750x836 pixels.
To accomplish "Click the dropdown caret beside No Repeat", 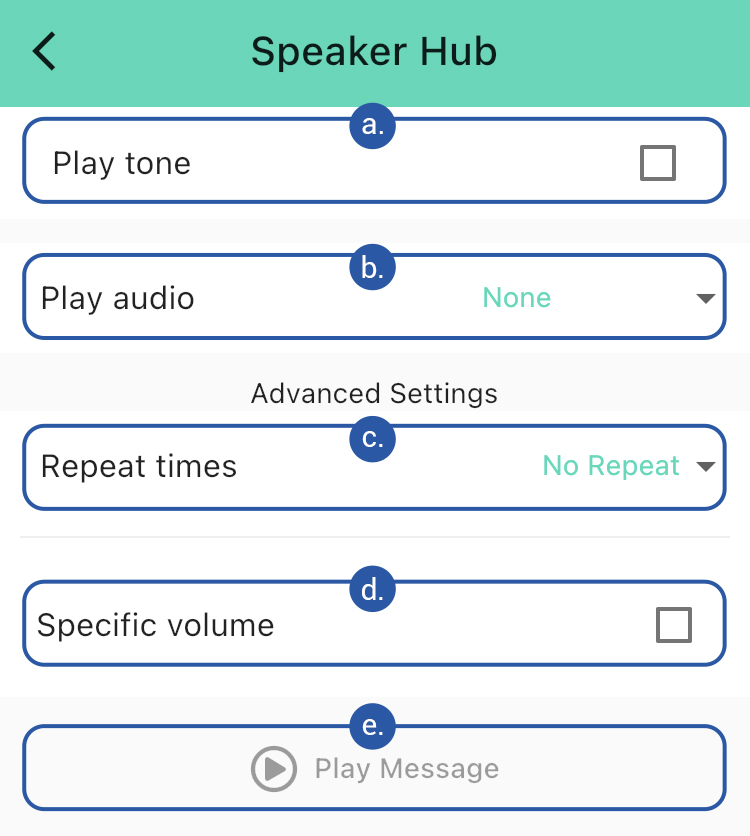I will [x=706, y=466].
